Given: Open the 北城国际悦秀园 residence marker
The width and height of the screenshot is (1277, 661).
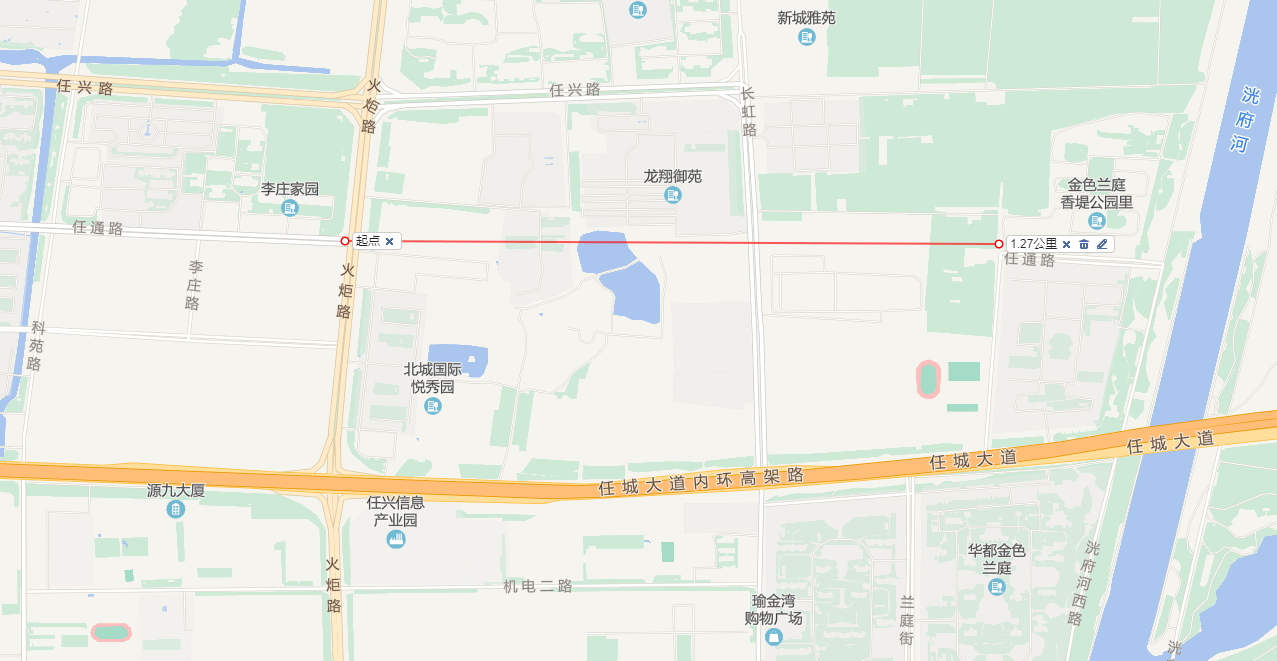Looking at the screenshot, I should [x=433, y=406].
